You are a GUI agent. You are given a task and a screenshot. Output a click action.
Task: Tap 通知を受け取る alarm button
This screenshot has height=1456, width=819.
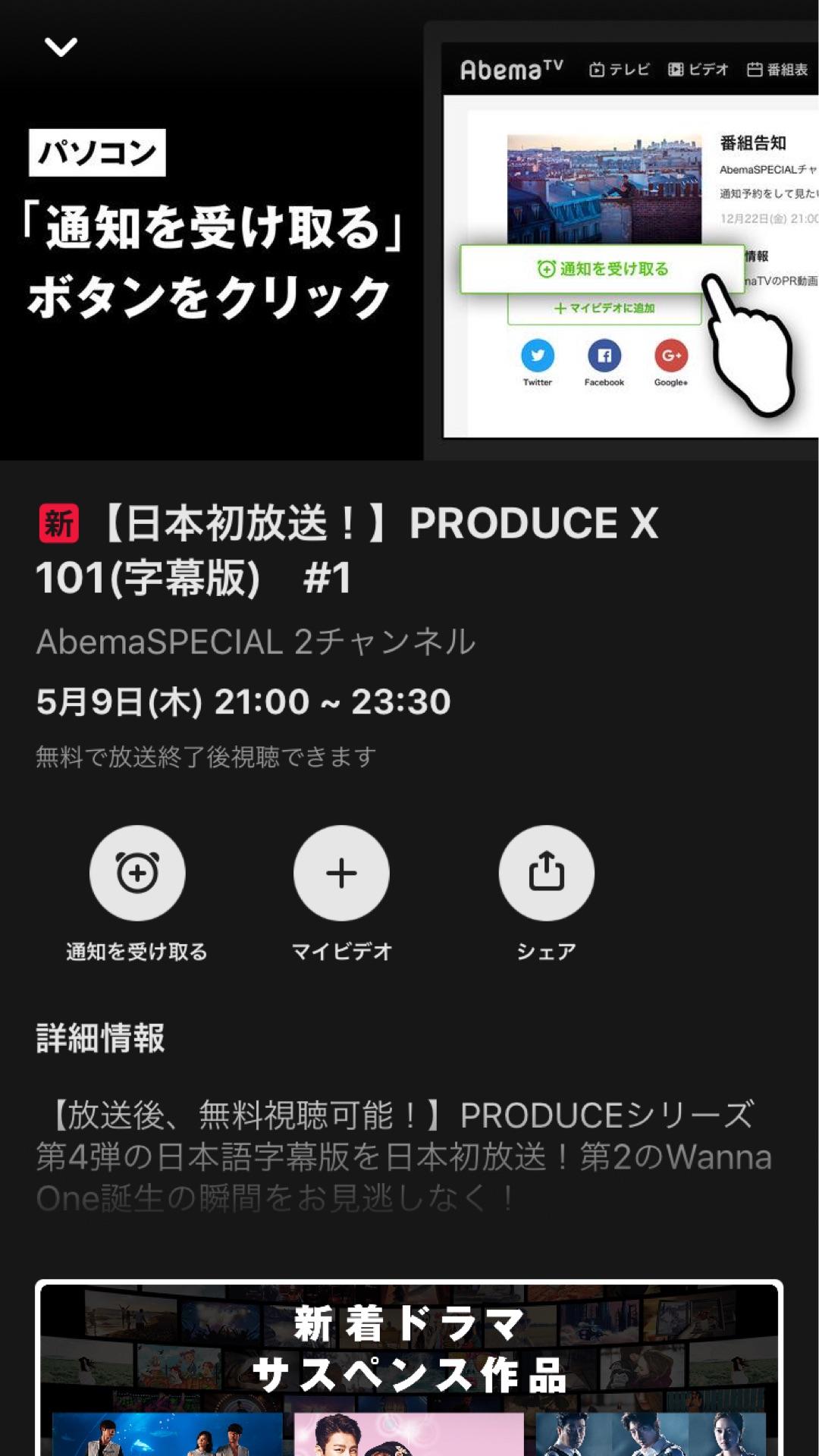(137, 873)
